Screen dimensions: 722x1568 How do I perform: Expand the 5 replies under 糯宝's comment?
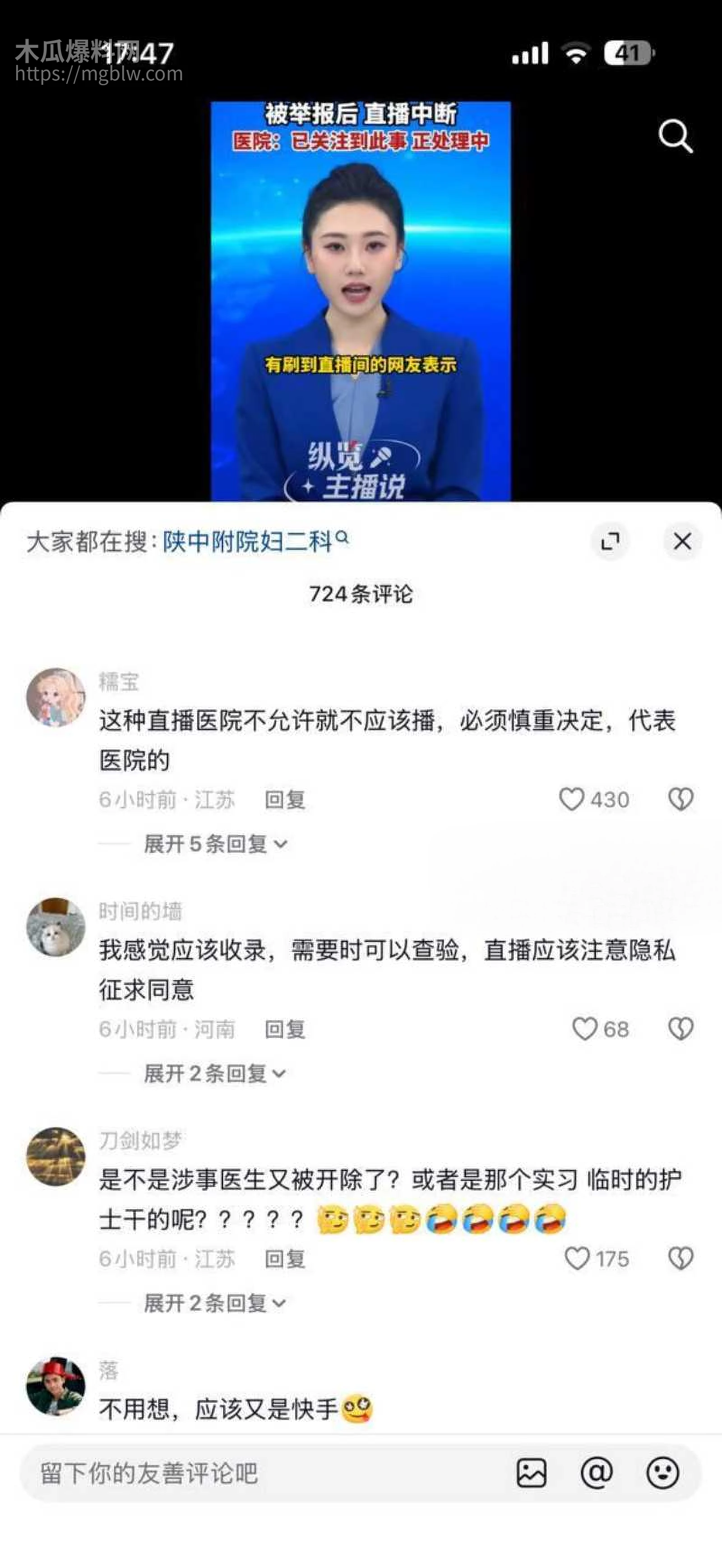tap(210, 844)
